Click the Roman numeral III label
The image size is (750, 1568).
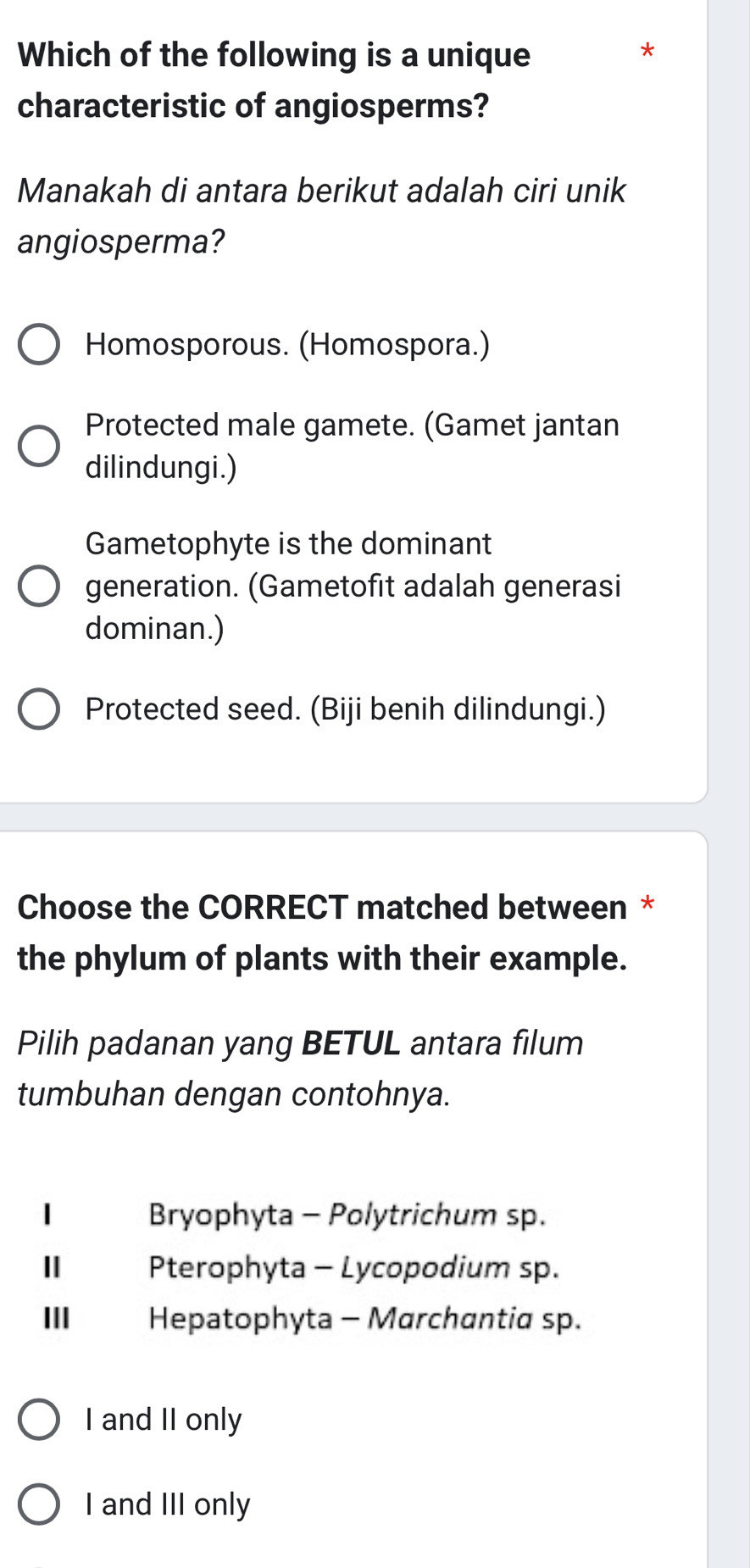(51, 1320)
